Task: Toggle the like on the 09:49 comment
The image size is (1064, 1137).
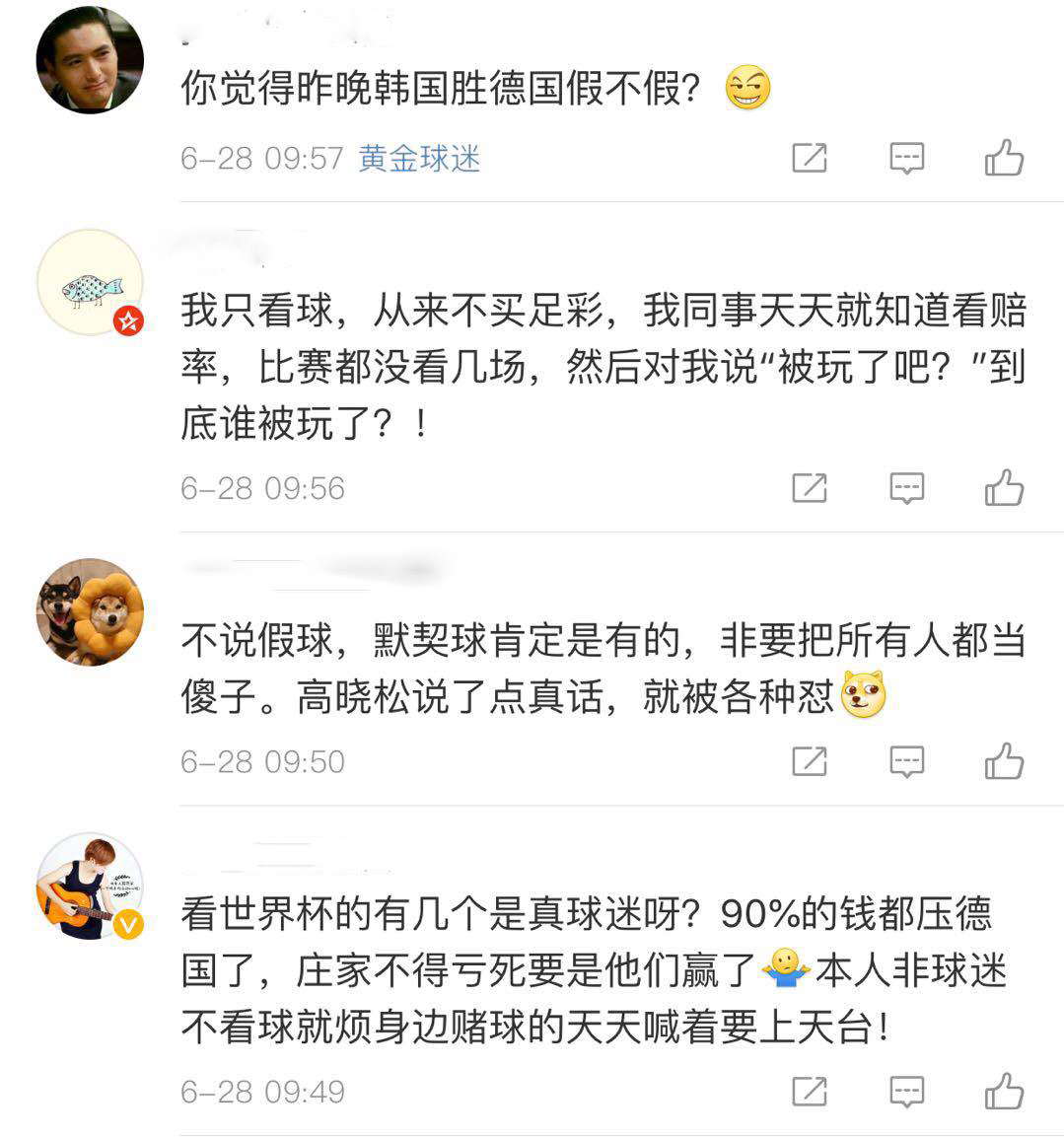Action: [1006, 1092]
